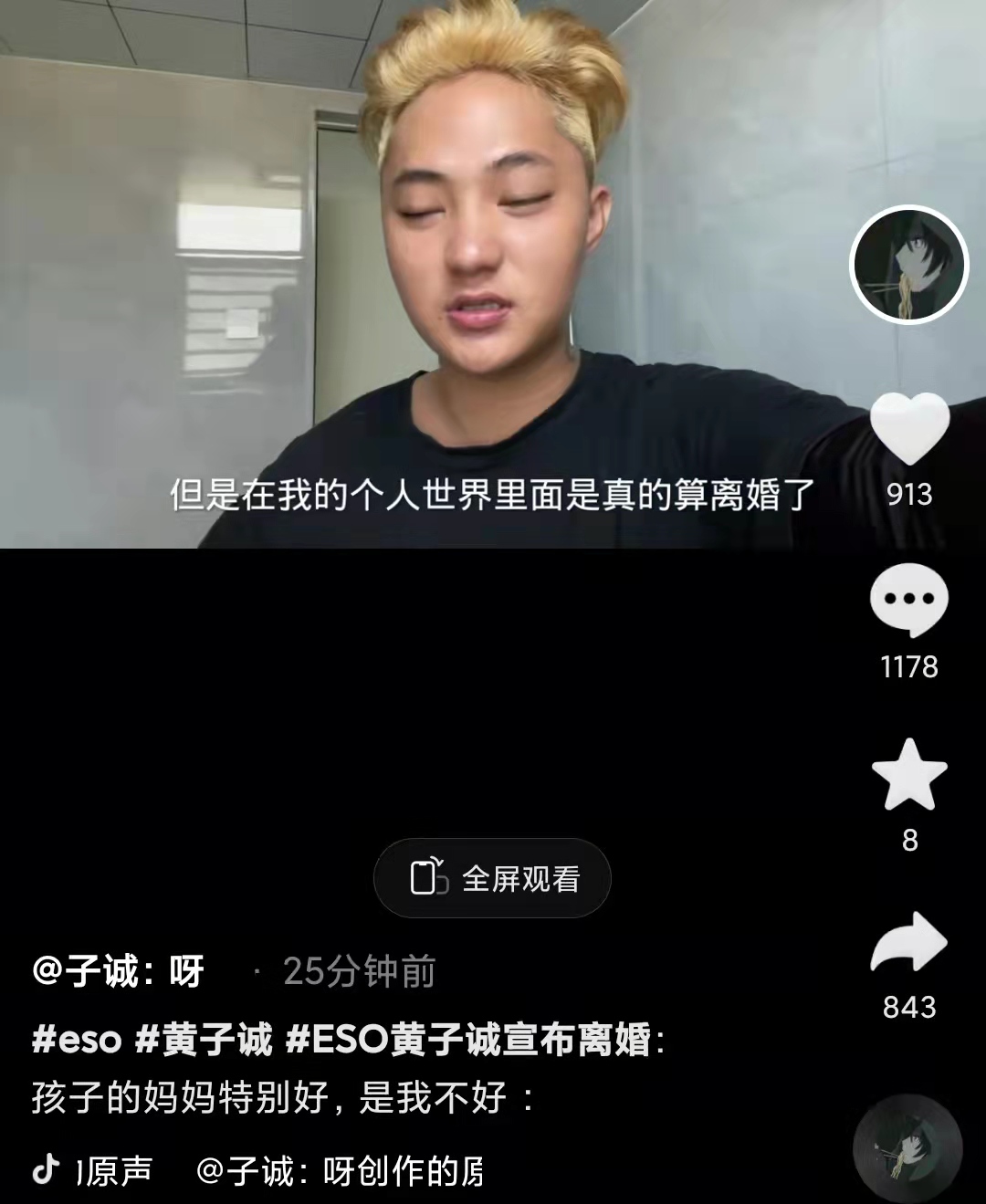The image size is (986, 1204).
Task: Tap 全屏观看 to watch fullscreen
Action: (x=493, y=878)
